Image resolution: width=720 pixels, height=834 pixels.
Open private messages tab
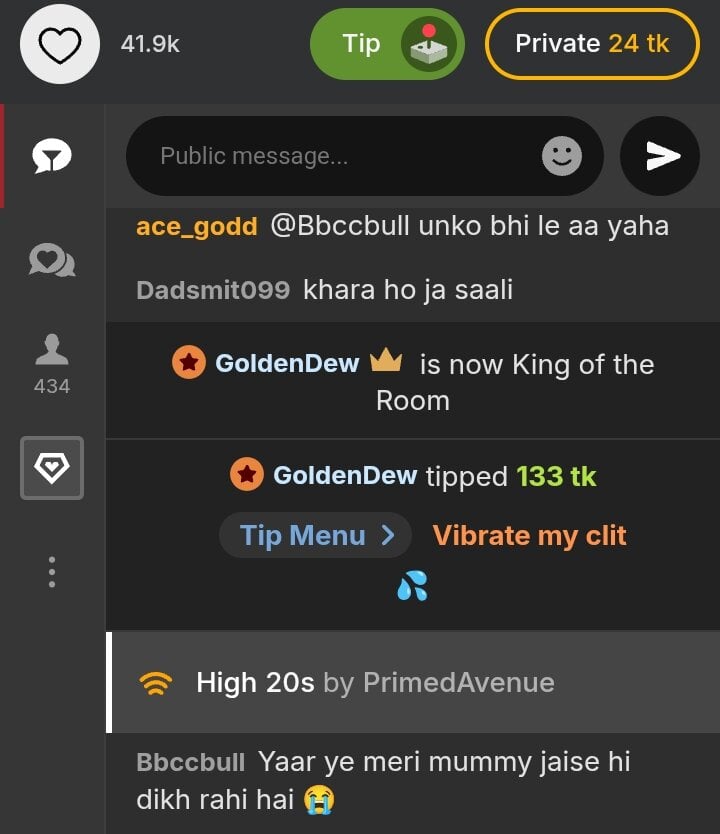pos(52,261)
